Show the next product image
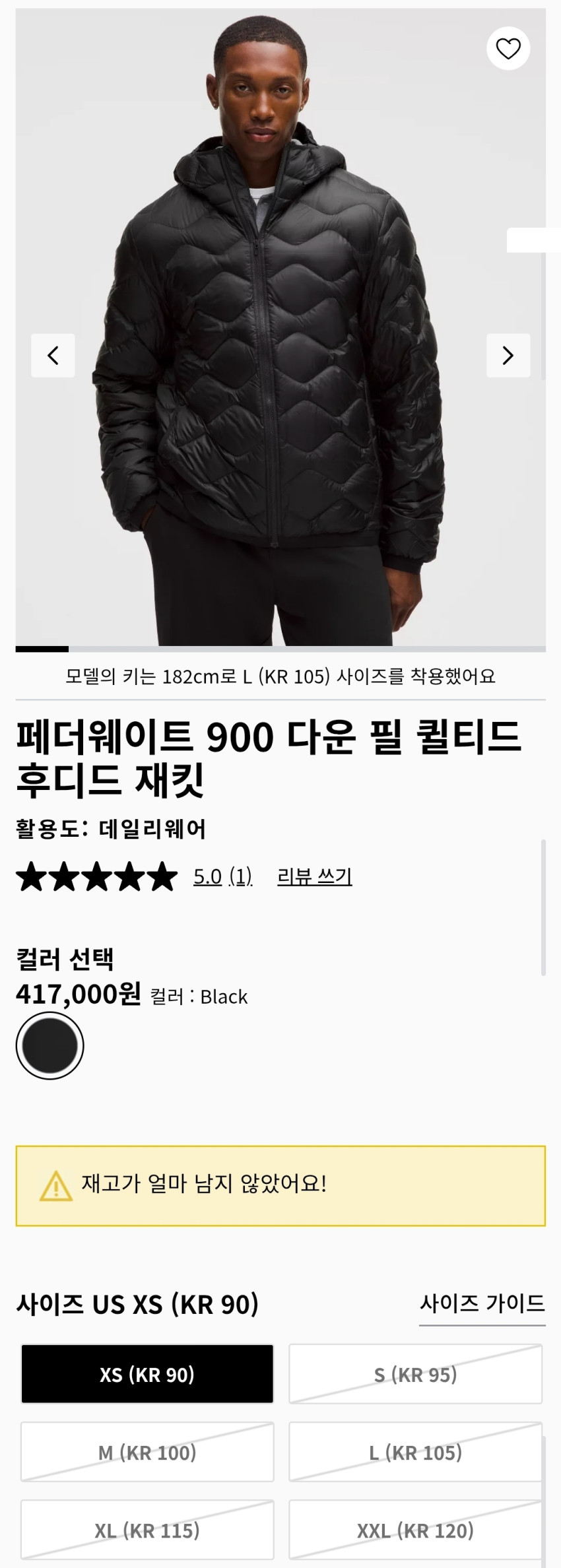 point(508,356)
